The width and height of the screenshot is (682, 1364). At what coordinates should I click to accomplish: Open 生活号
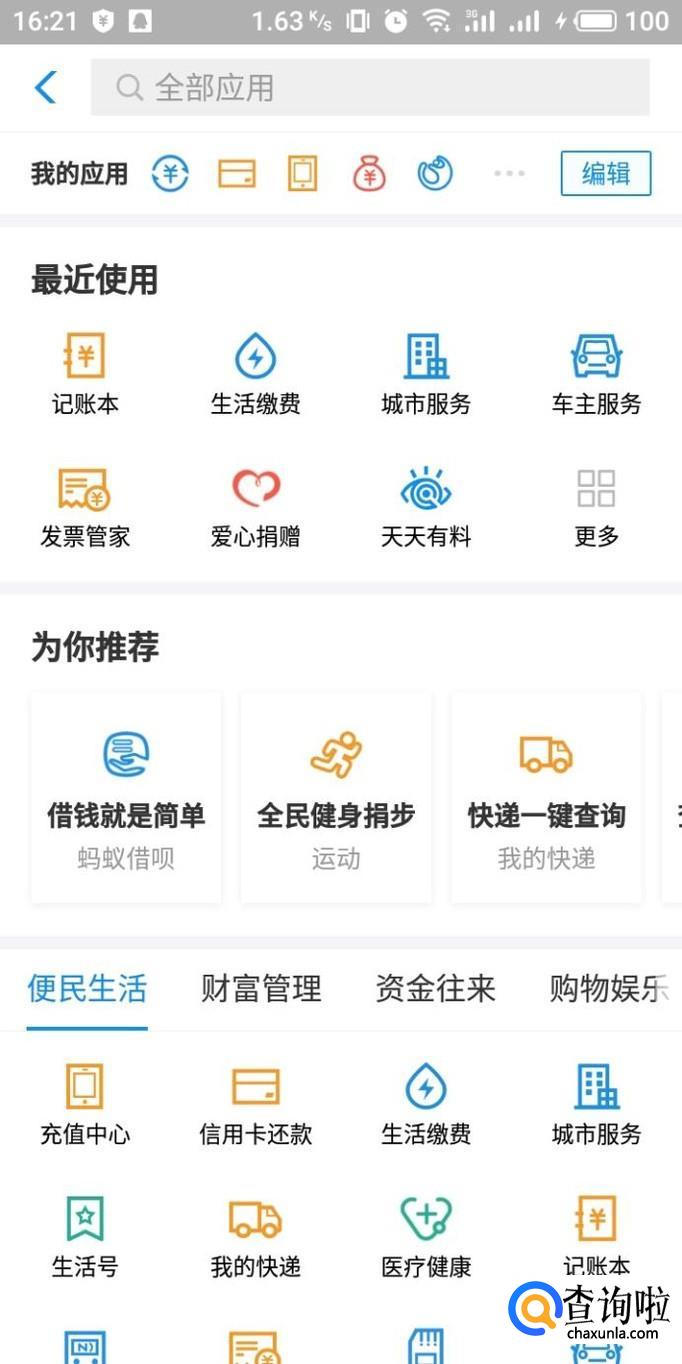pos(85,1237)
